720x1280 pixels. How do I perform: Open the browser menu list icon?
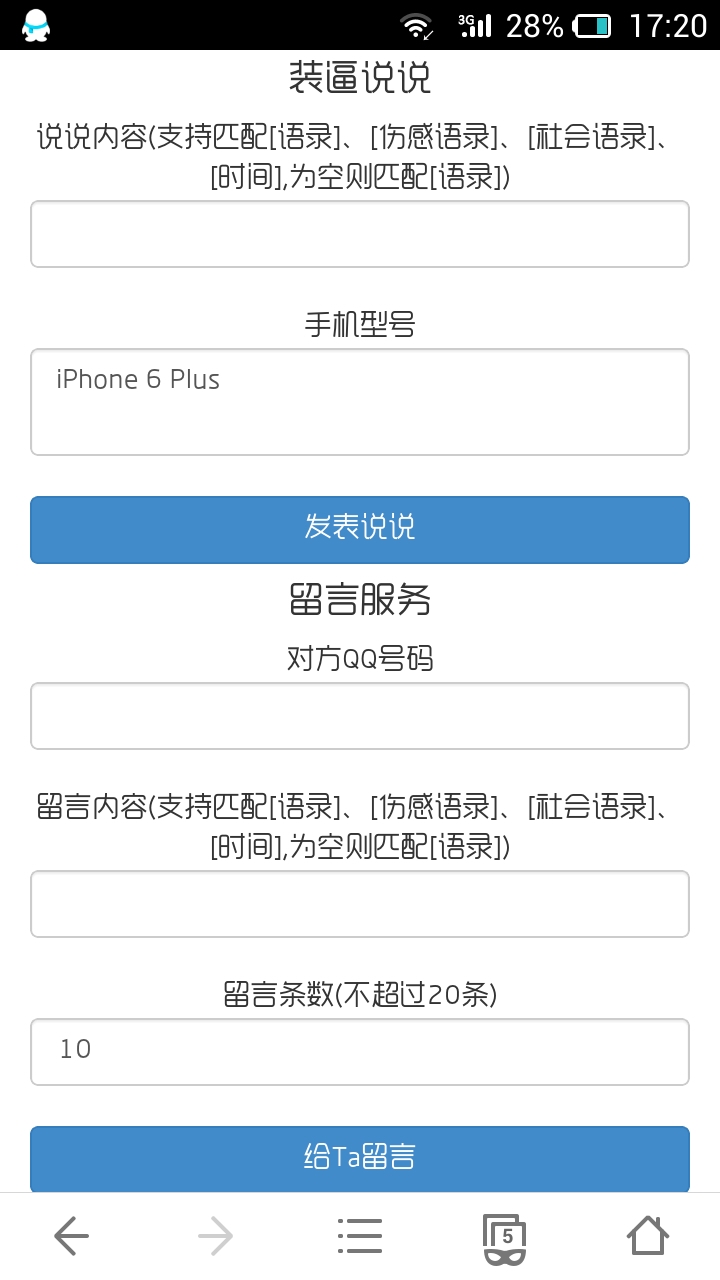(360, 1237)
